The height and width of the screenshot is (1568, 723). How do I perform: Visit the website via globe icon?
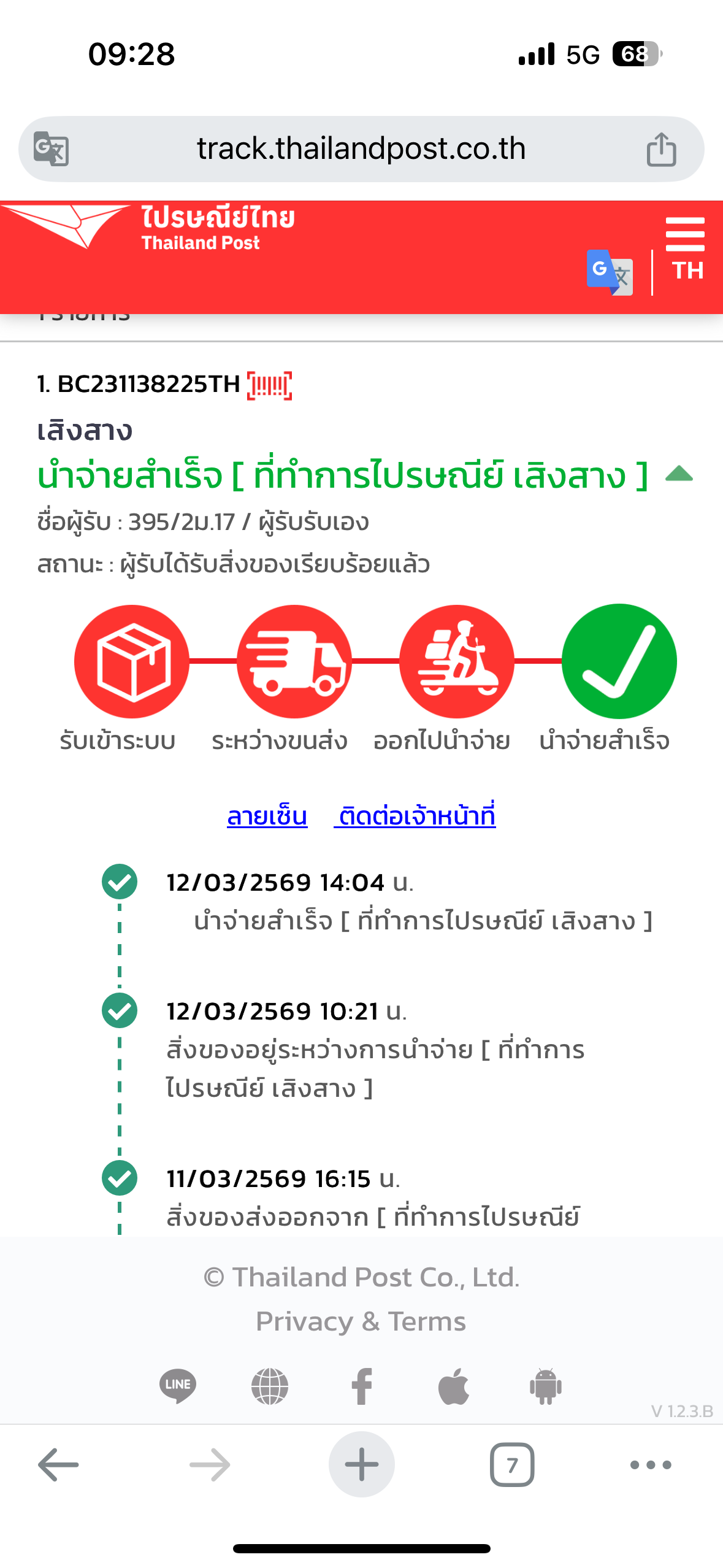pos(270,1386)
